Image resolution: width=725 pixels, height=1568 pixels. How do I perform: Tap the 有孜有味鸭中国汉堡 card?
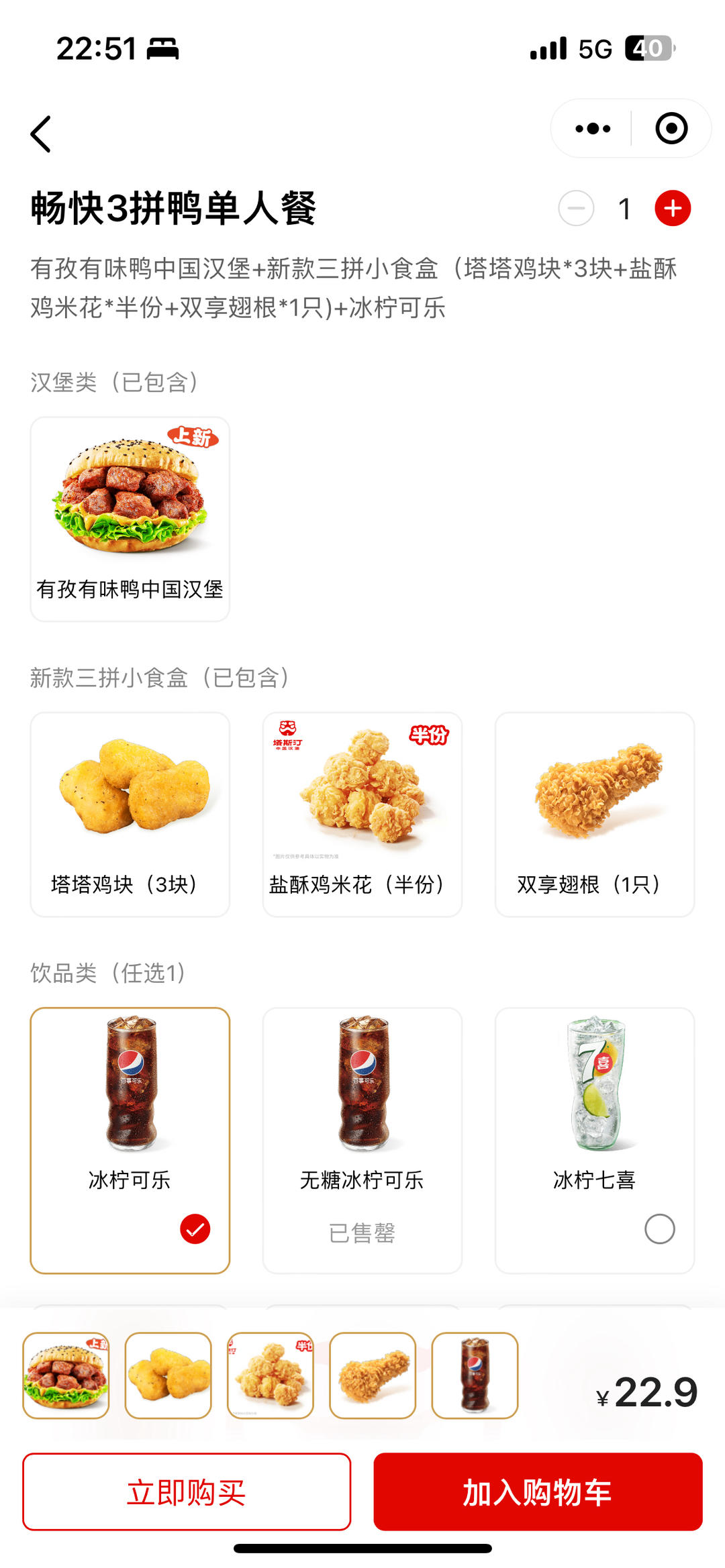coord(130,519)
